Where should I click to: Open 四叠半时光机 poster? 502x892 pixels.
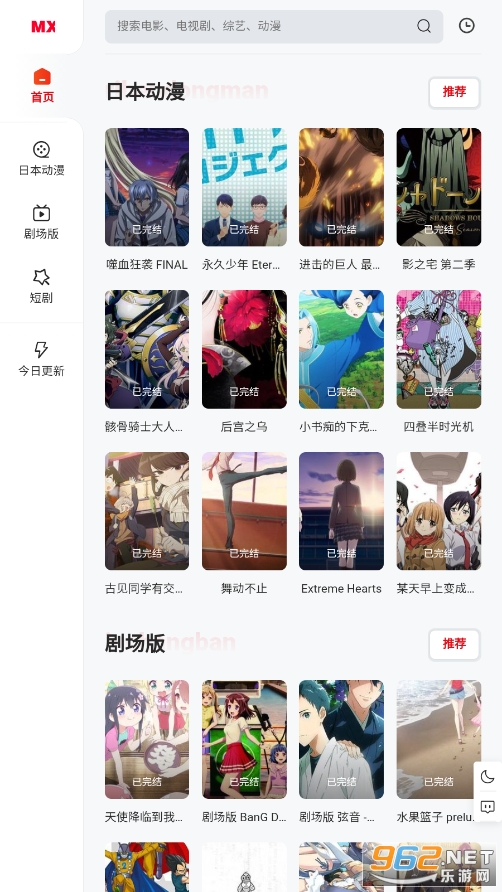click(439, 362)
